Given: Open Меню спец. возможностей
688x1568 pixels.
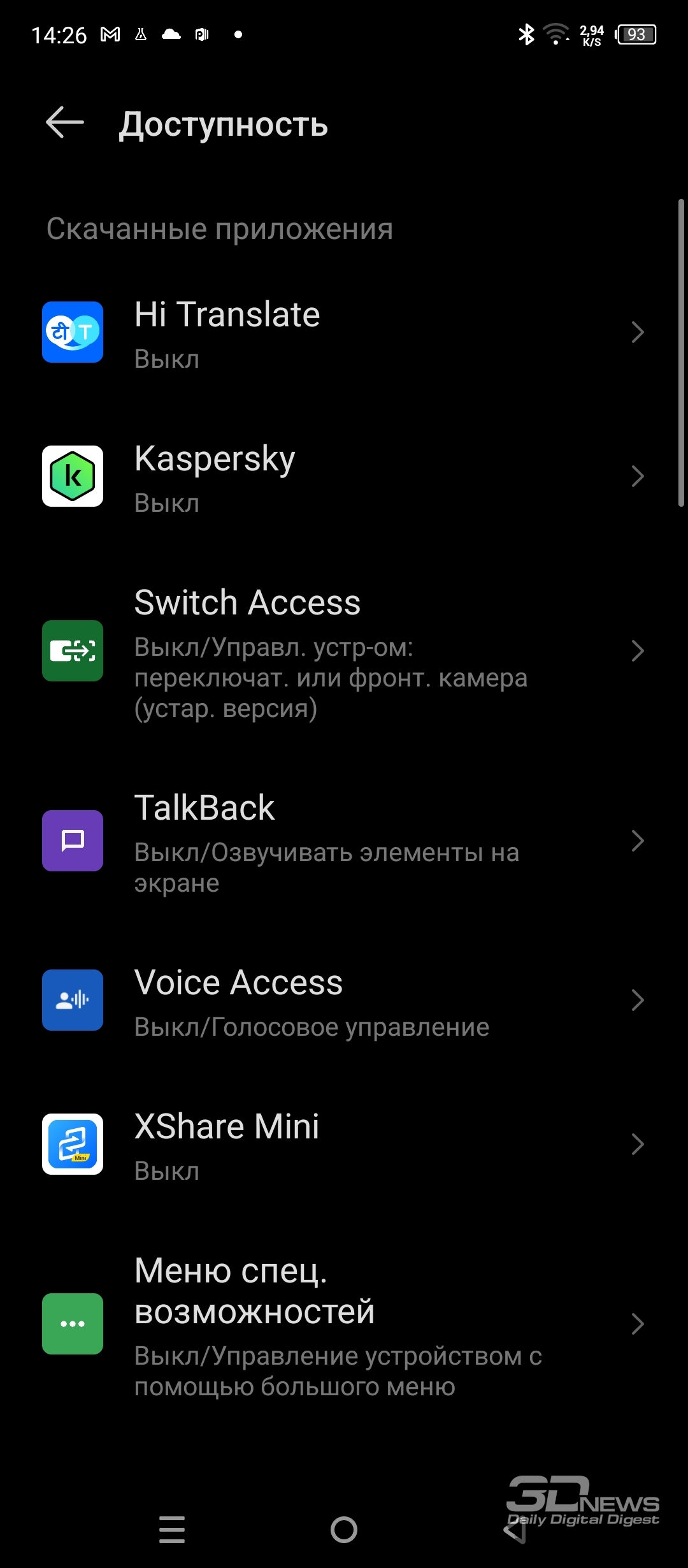Looking at the screenshot, I should click(344, 1325).
